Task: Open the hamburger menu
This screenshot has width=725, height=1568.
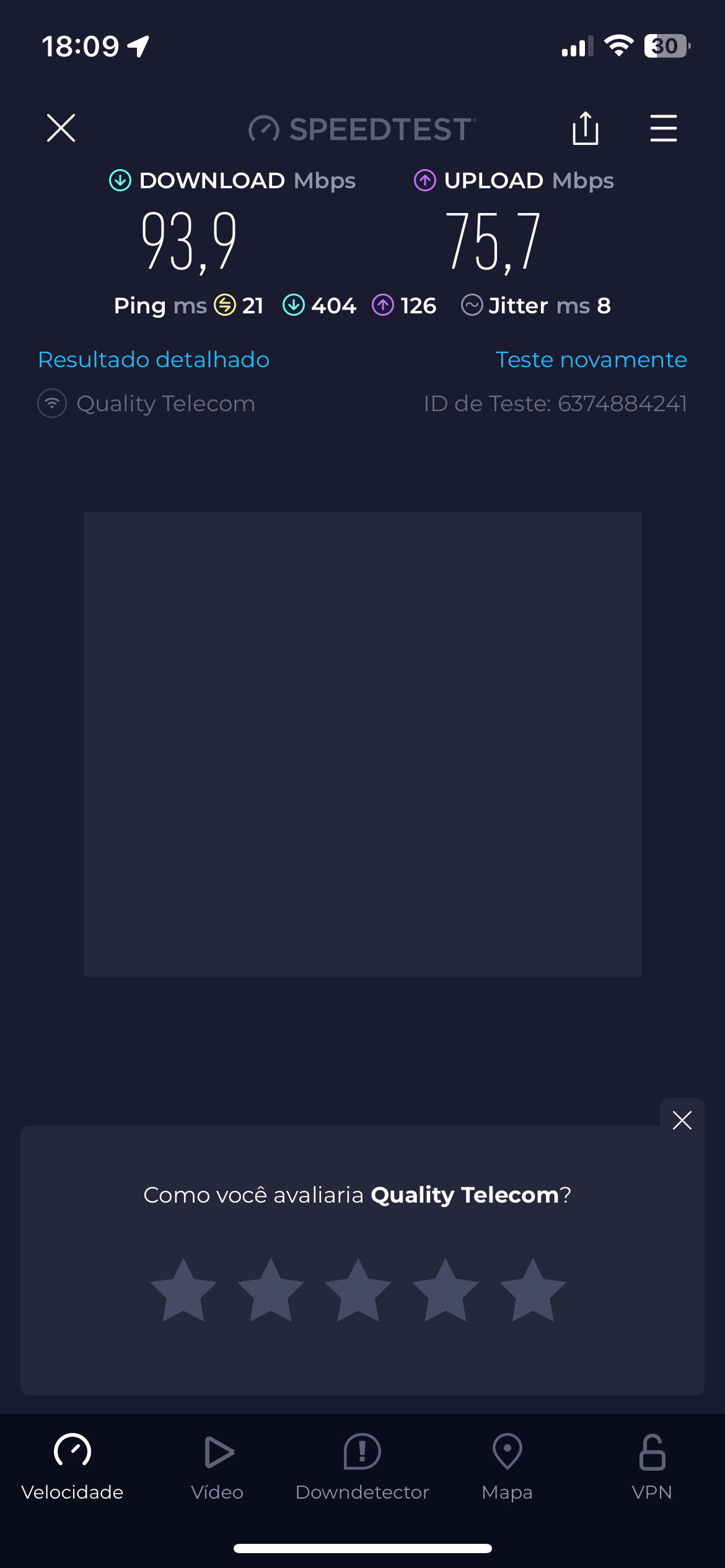Action: tap(663, 128)
